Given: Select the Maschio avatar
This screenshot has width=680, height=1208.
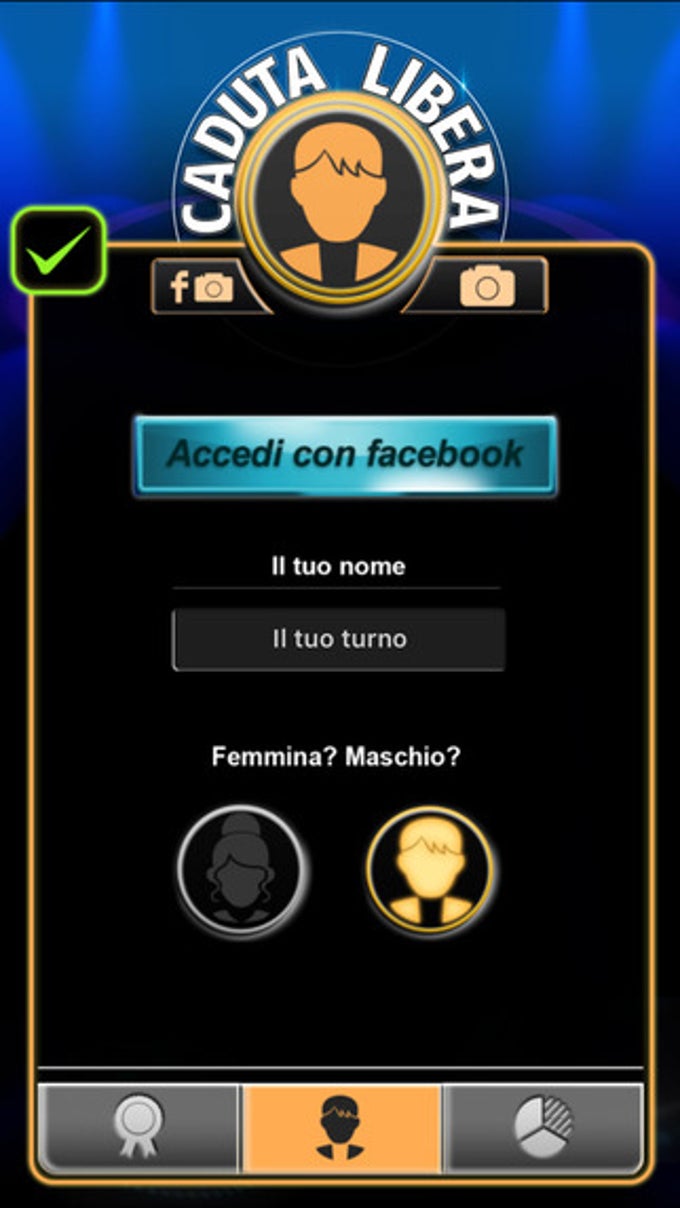Looking at the screenshot, I should [429, 869].
